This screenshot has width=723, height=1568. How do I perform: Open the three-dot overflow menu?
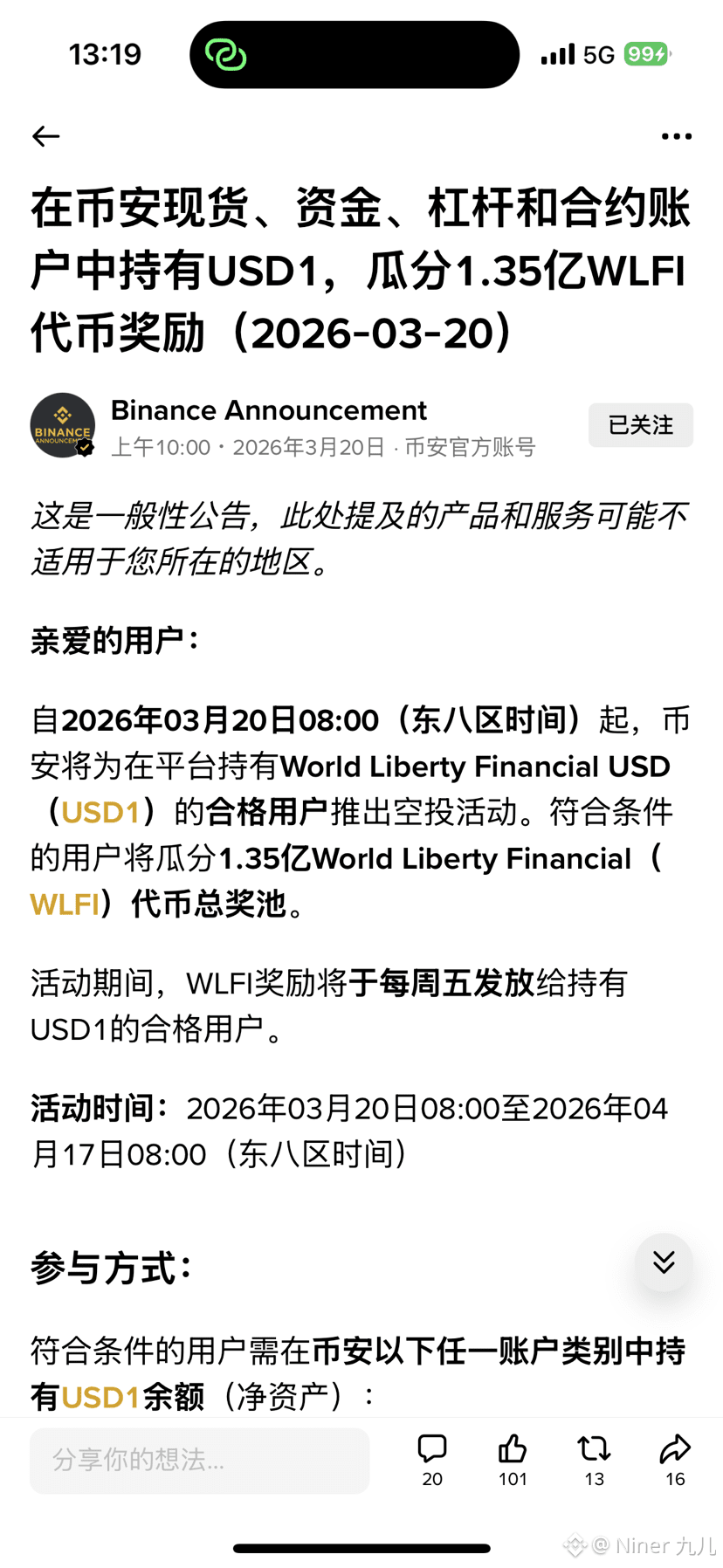676,136
